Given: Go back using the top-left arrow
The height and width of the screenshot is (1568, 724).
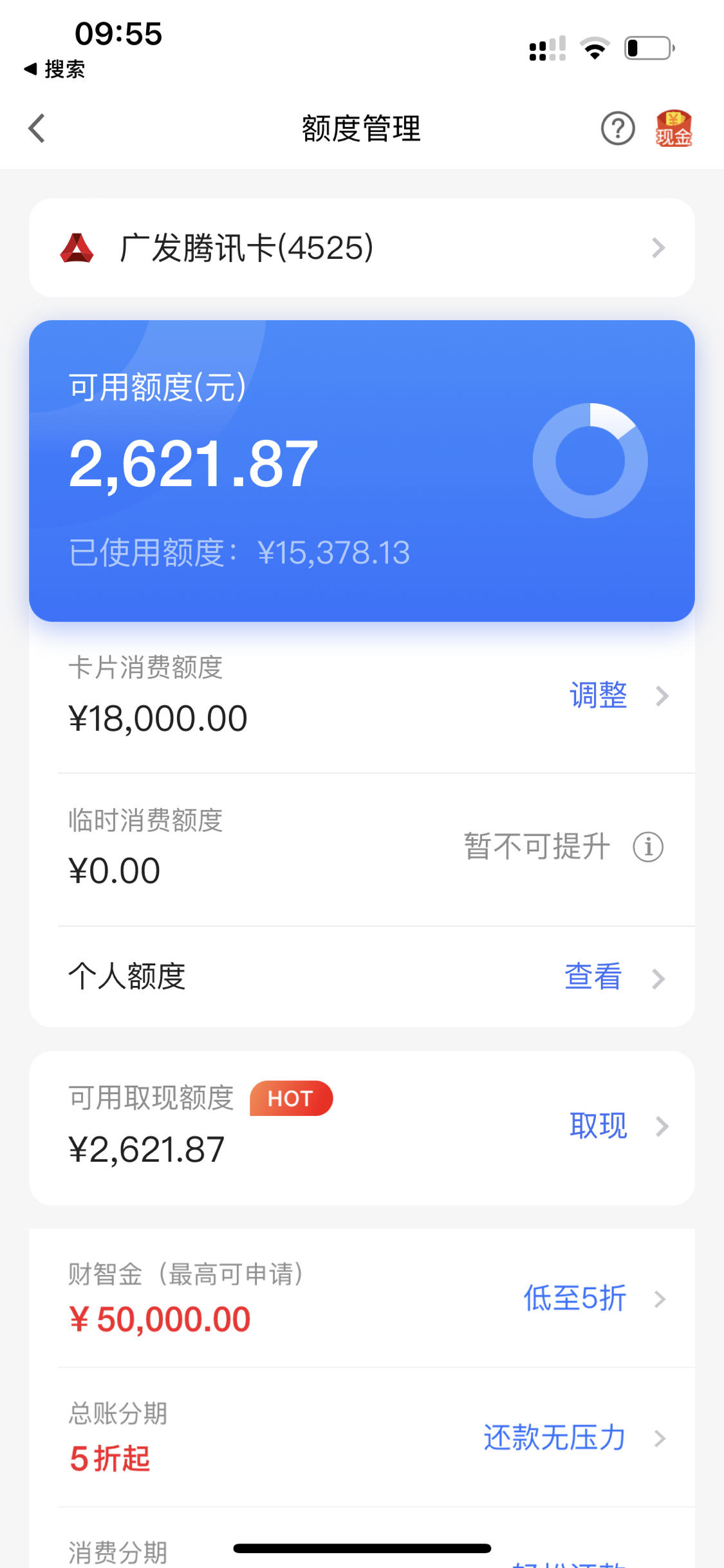Looking at the screenshot, I should 37,128.
